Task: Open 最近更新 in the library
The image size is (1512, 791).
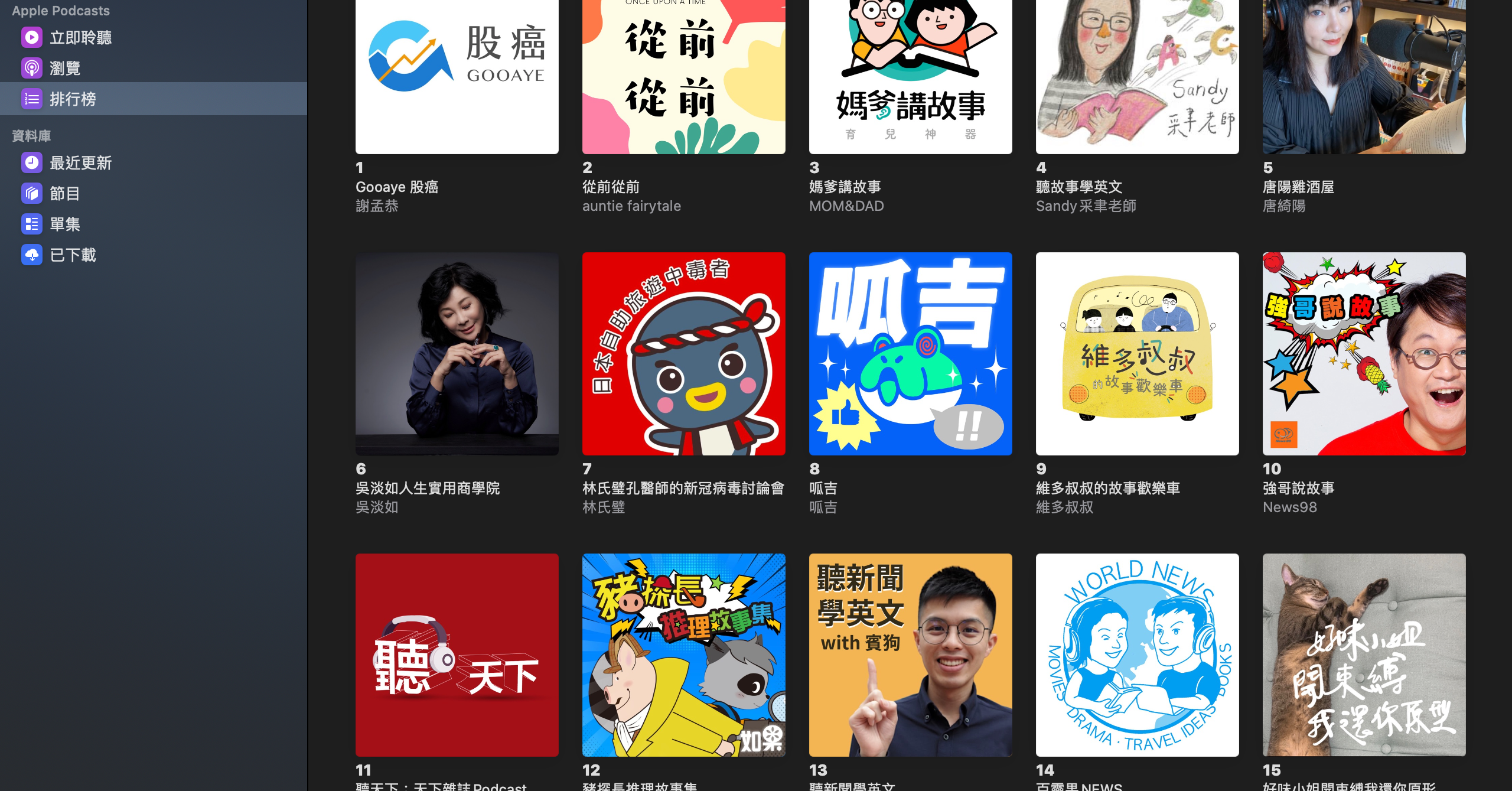Action: (80, 163)
